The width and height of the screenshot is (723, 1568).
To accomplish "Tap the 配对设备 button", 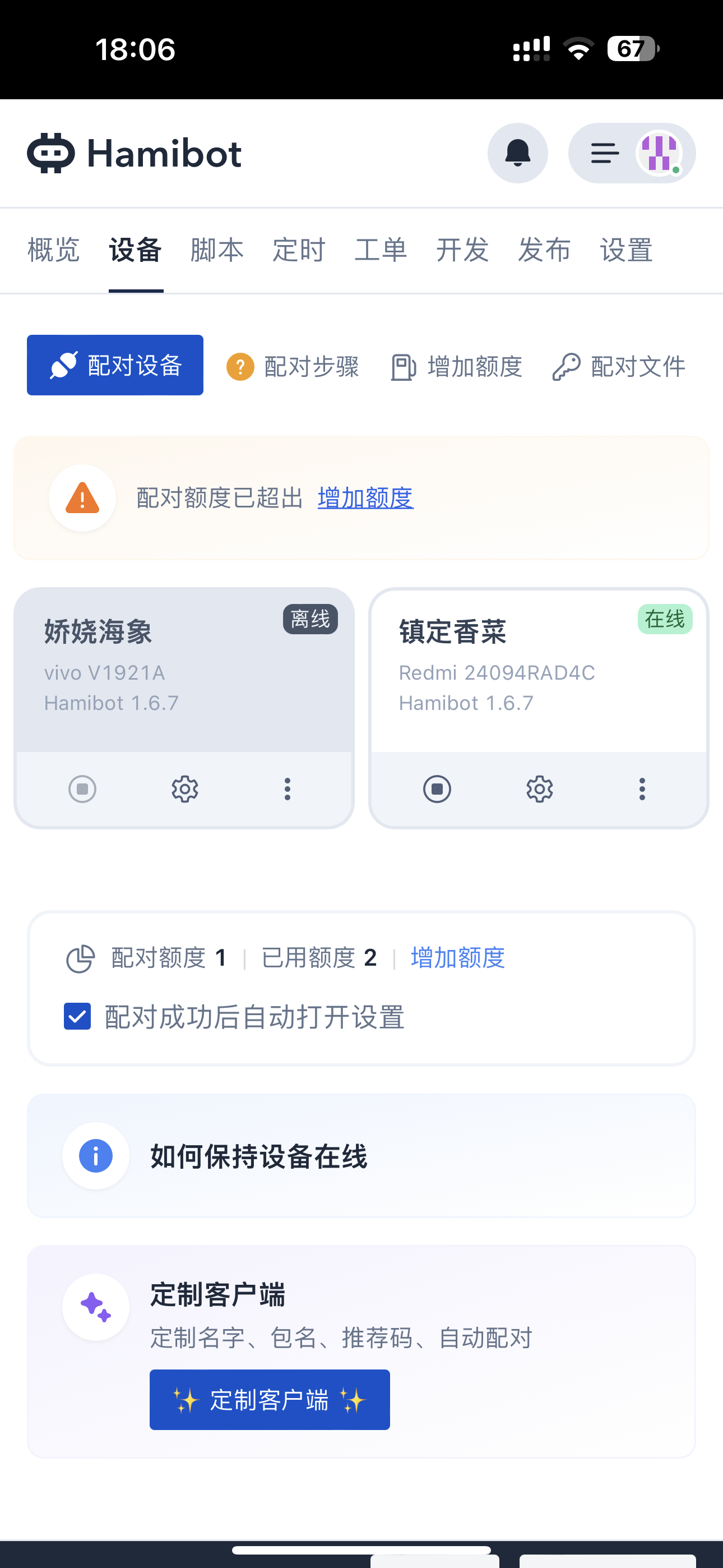I will [x=115, y=365].
